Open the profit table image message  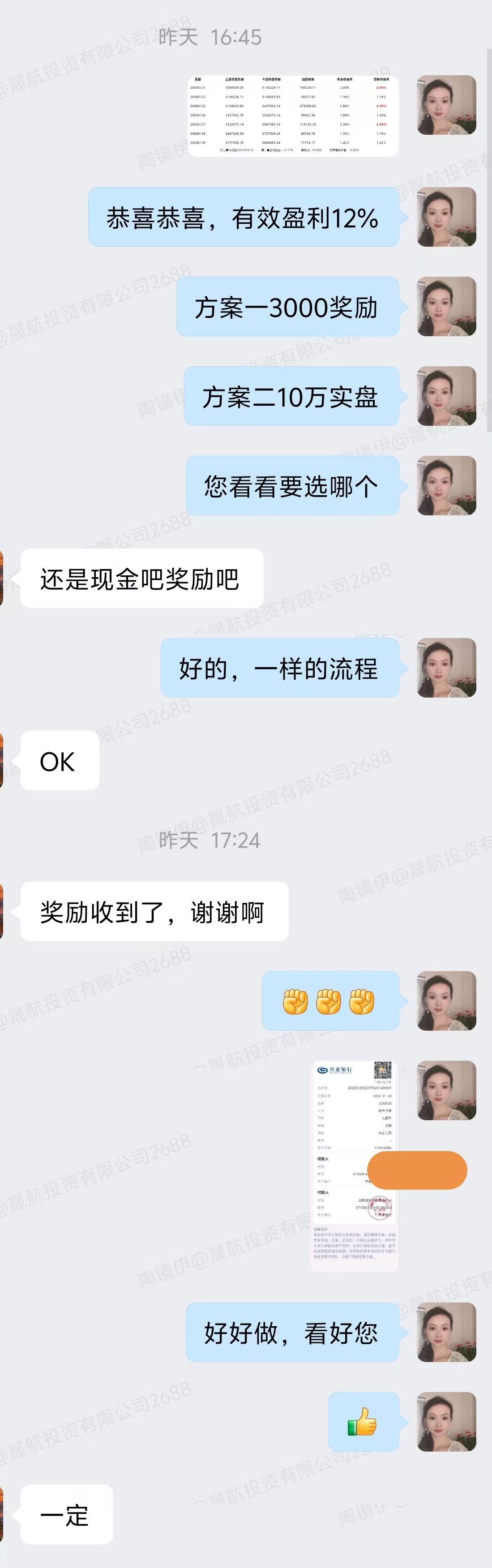[293, 116]
